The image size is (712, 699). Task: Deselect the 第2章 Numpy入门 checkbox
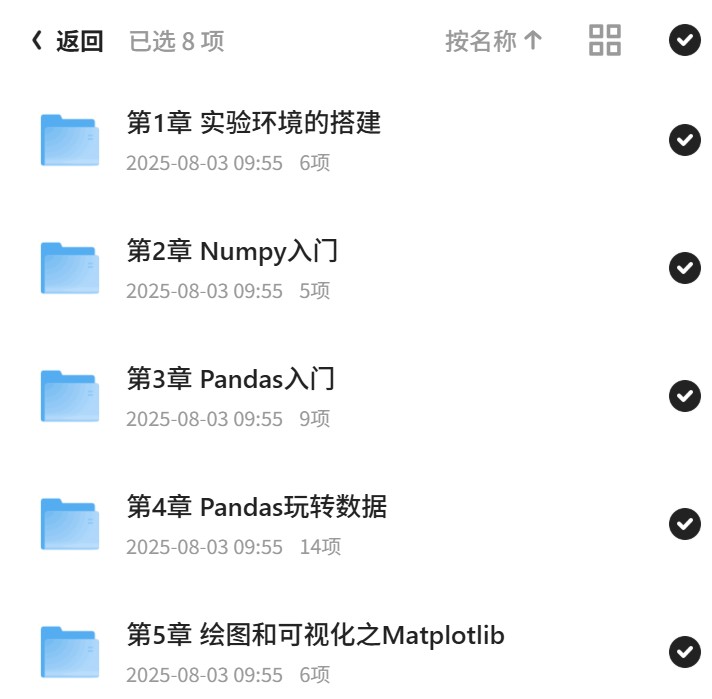click(685, 268)
